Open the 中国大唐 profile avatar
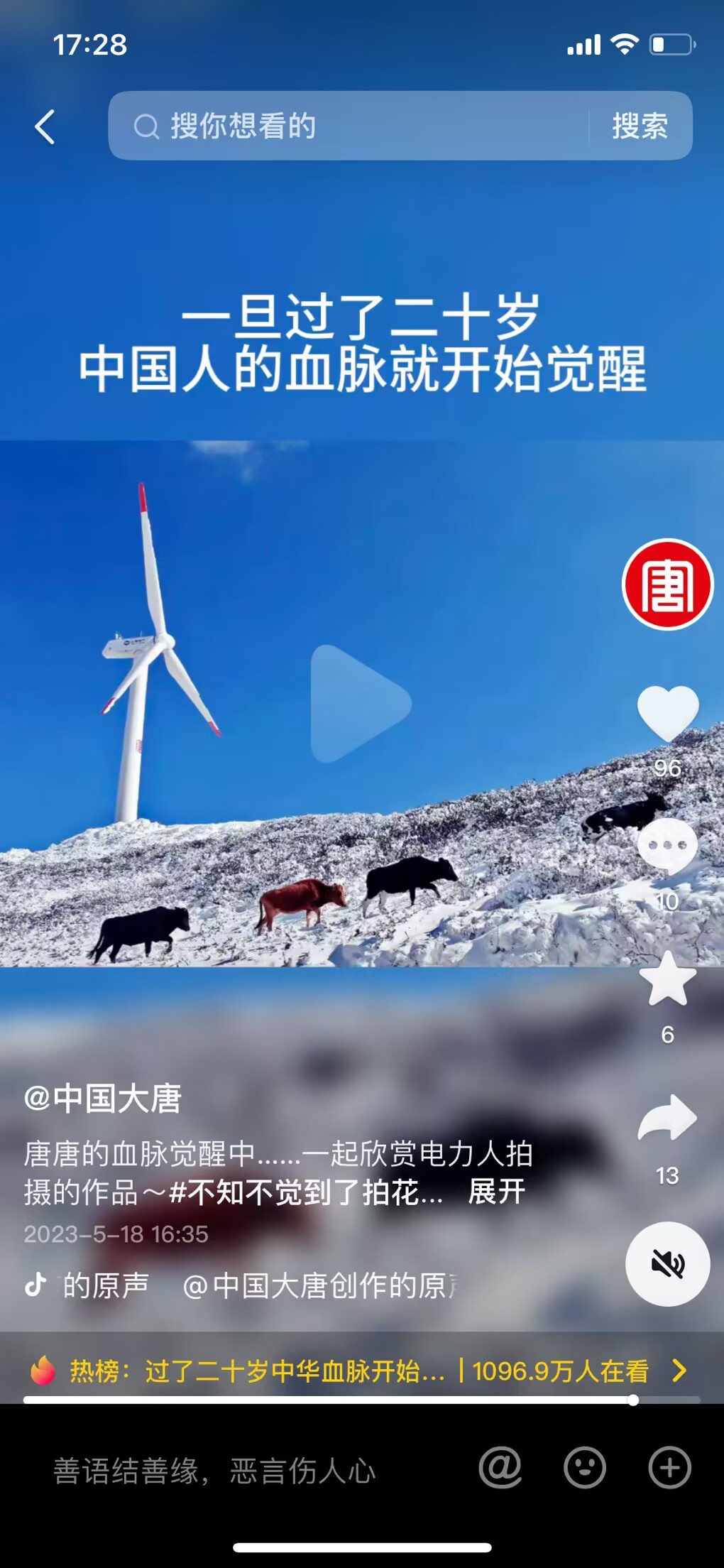Viewport: 724px width, 1568px height. pyautogui.click(x=667, y=584)
